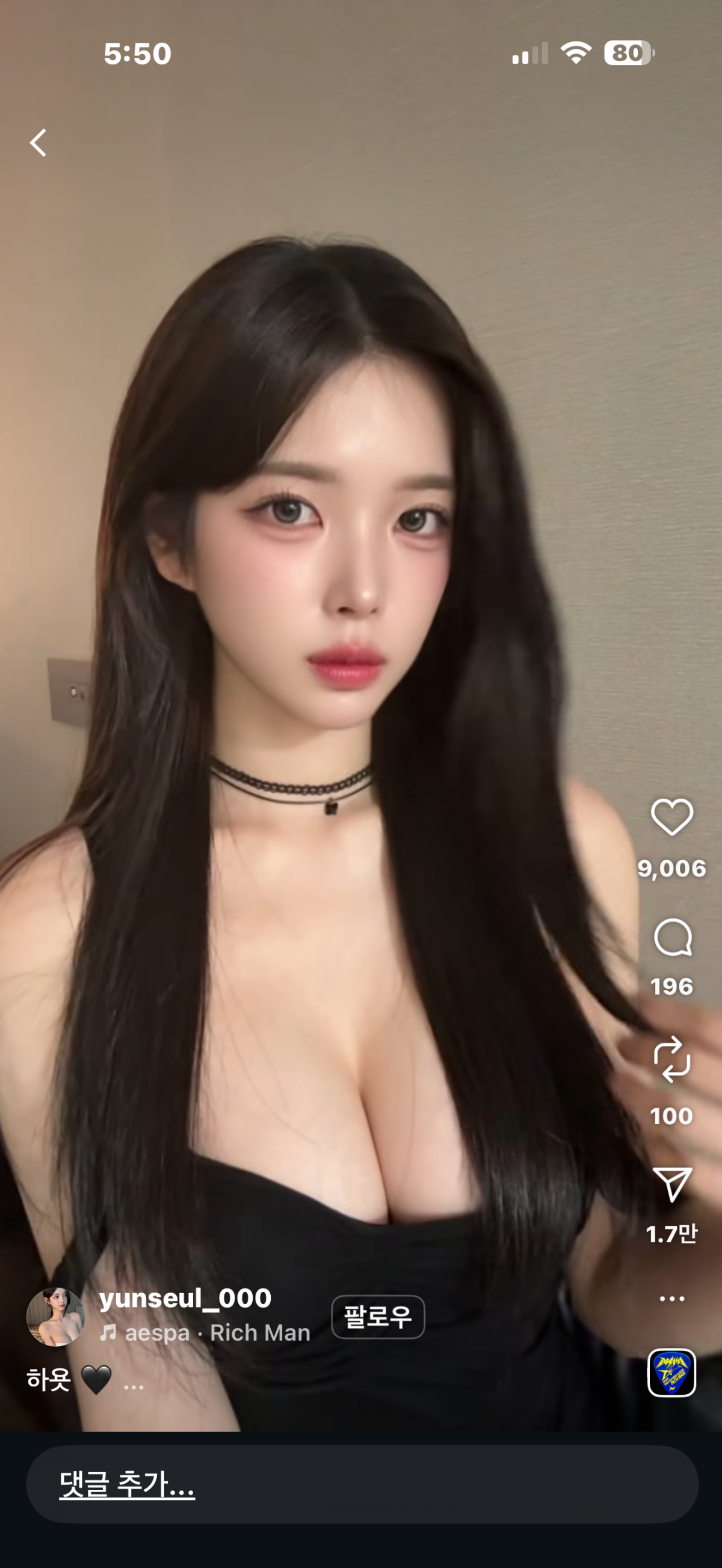This screenshot has width=722, height=1568.
Task: Tap the 댓글 추가 comment field
Action: click(362, 1484)
